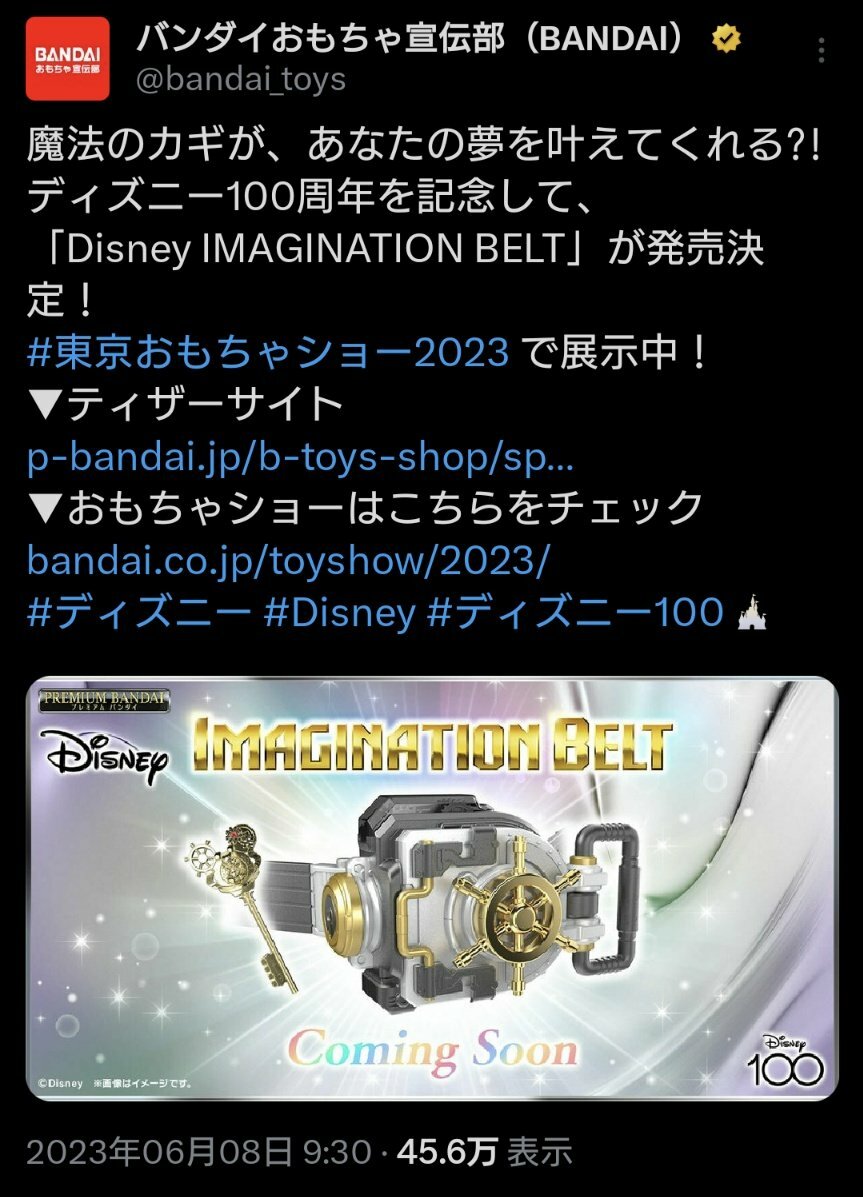Viewport: 863px width, 1197px height.
Task: Open the tweet's three-dot overflow menu
Action: tap(822, 50)
